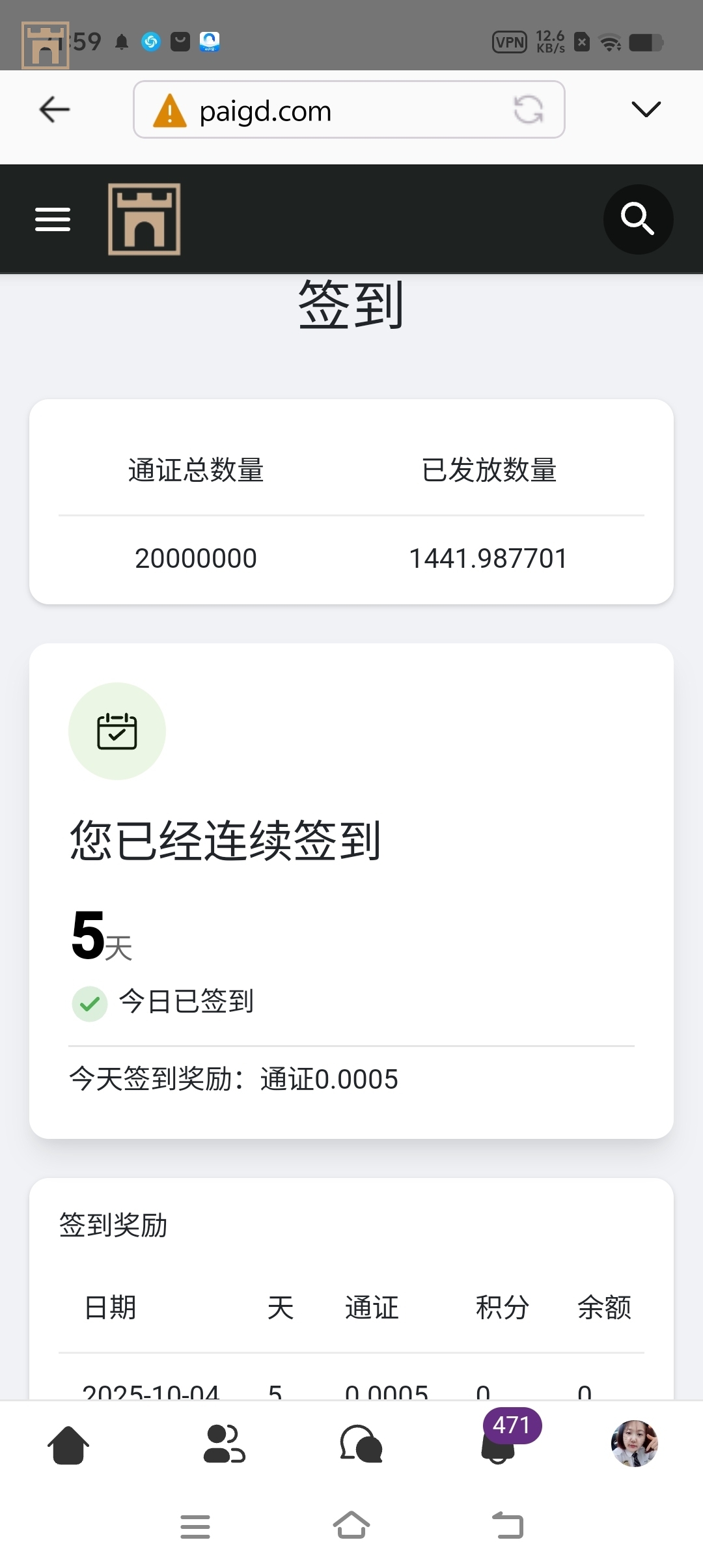Expand the browser dropdown chevron

pyautogui.click(x=646, y=109)
